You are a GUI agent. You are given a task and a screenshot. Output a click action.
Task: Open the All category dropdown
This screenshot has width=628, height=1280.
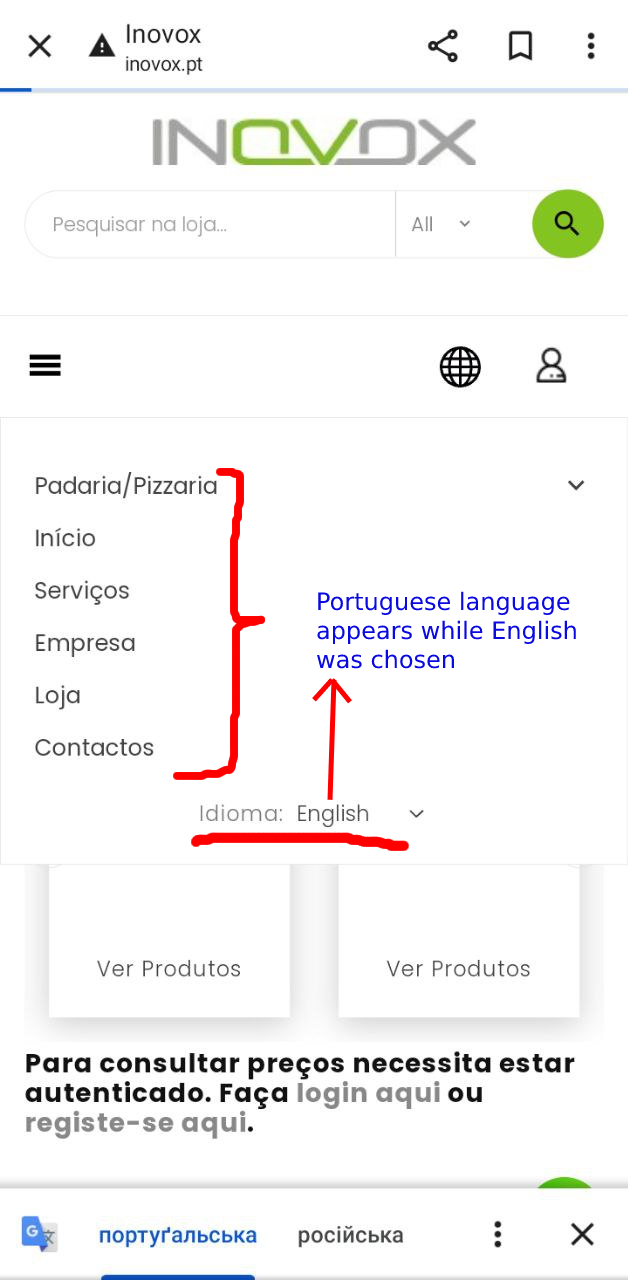[442, 224]
